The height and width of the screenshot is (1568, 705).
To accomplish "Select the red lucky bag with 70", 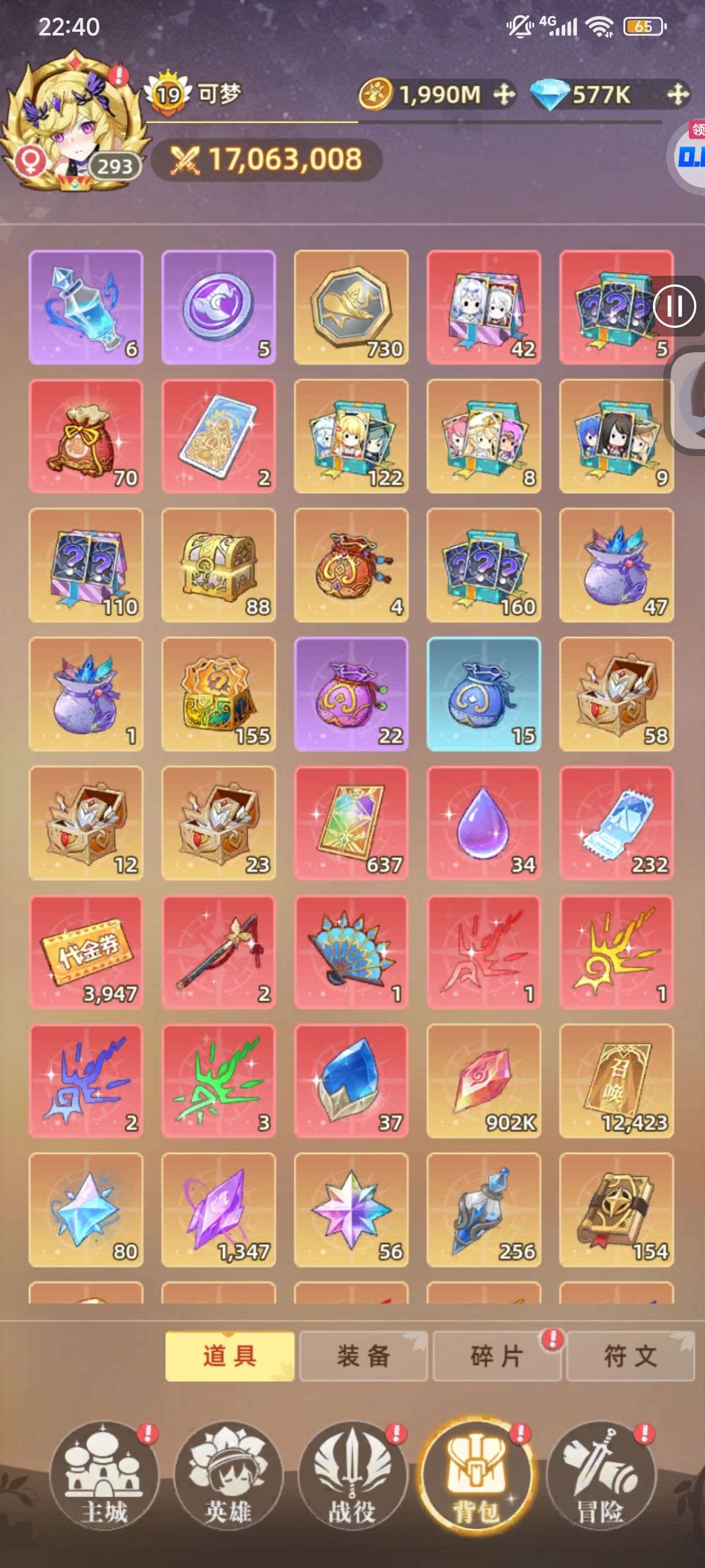I will click(86, 436).
